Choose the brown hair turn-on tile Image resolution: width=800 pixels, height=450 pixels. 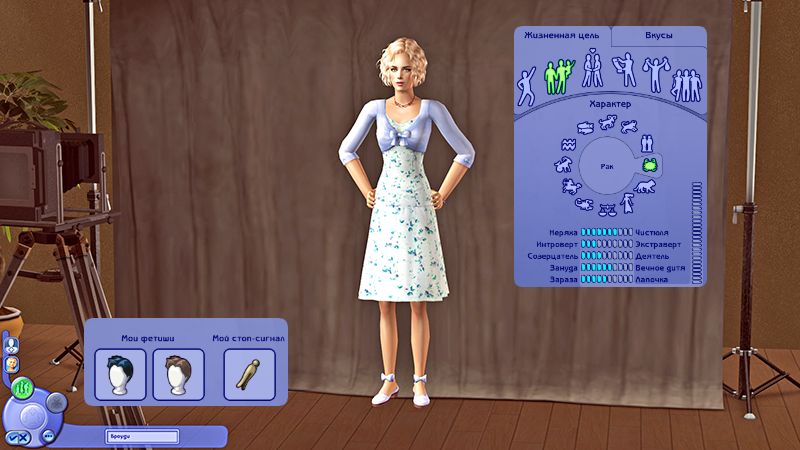[x=178, y=375]
